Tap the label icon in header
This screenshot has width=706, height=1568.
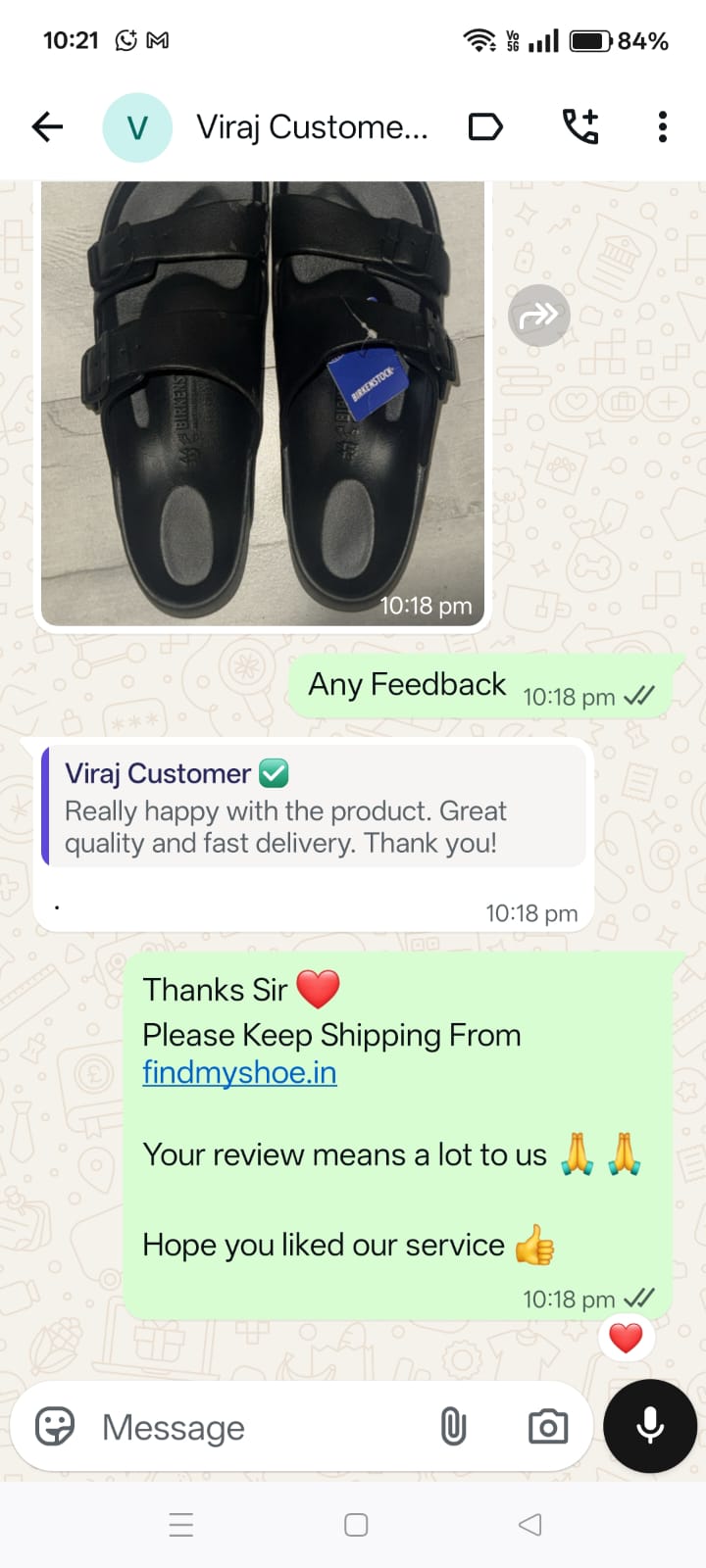coord(485,127)
